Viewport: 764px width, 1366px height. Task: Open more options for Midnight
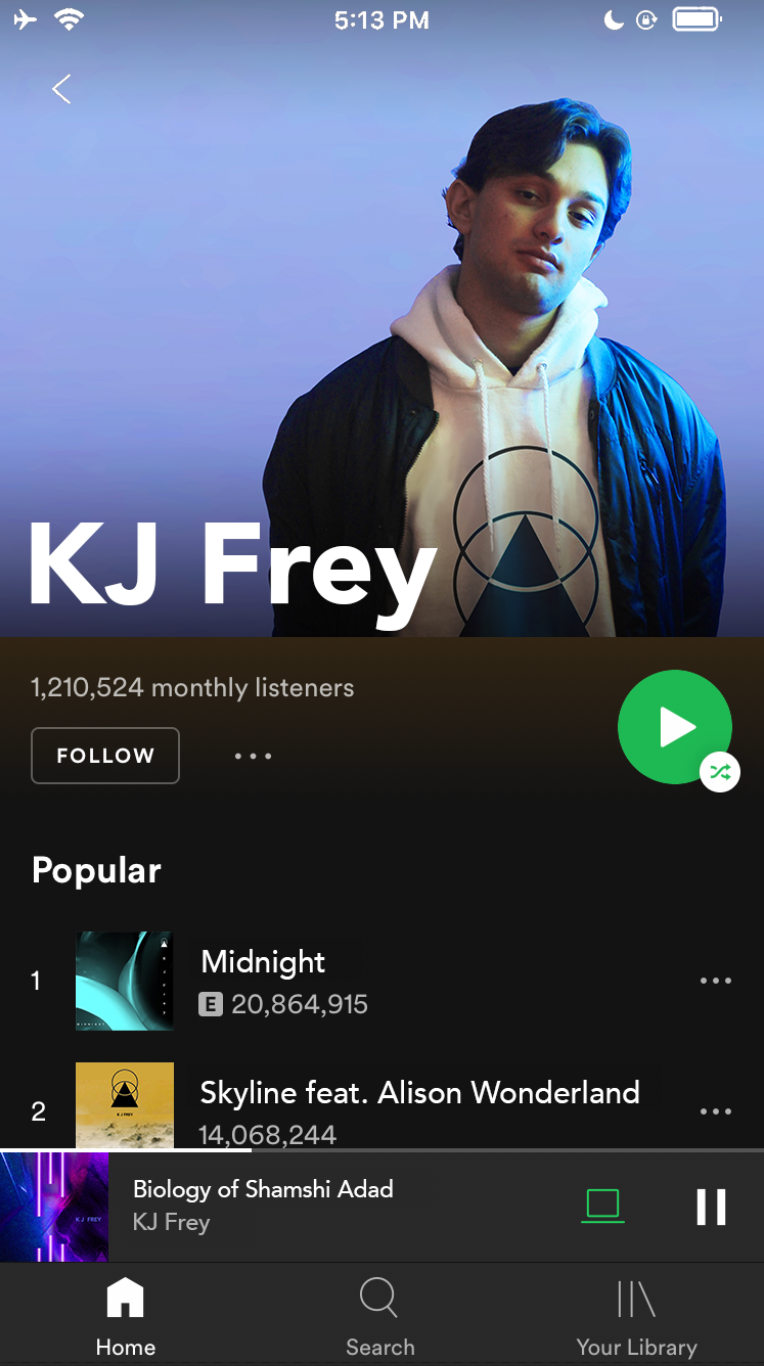click(716, 981)
